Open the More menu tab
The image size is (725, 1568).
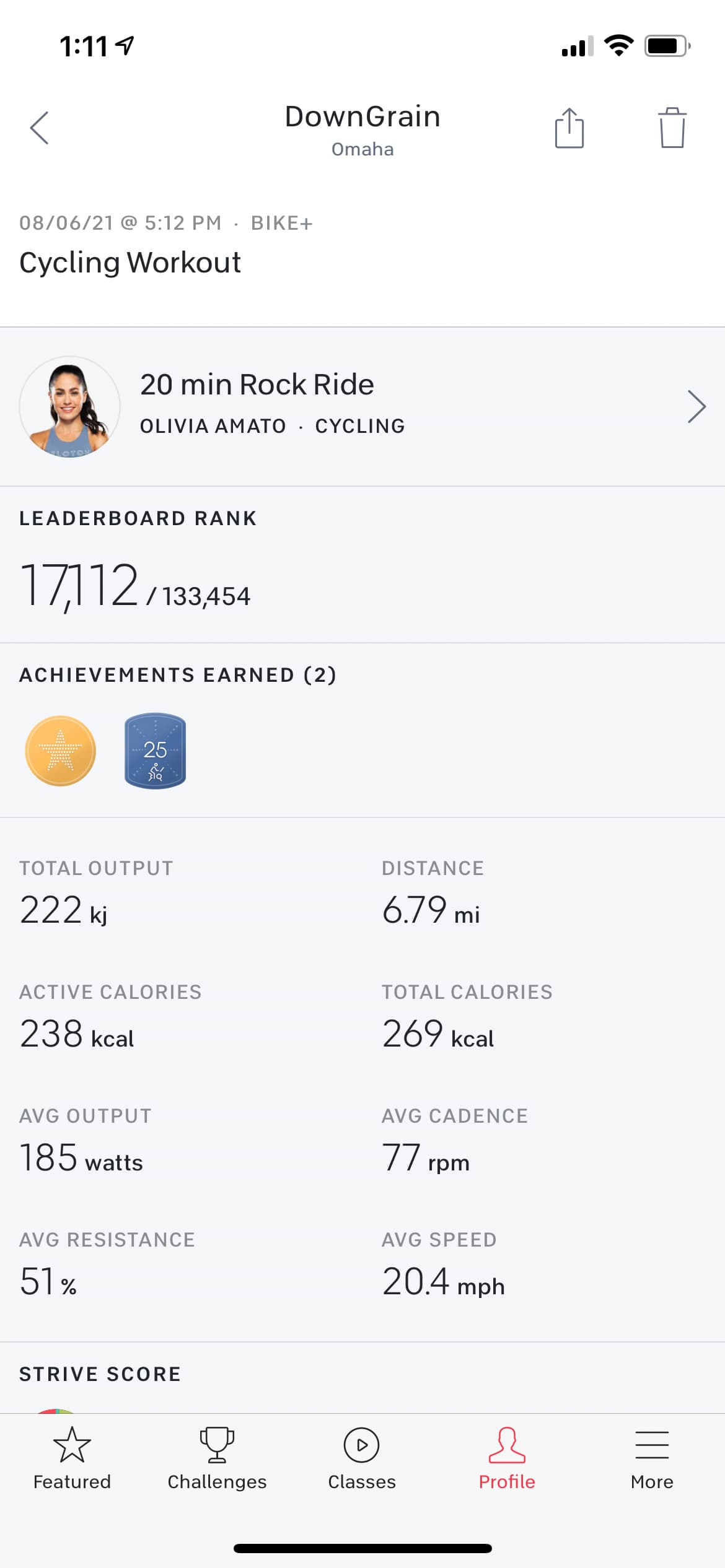(652, 1458)
